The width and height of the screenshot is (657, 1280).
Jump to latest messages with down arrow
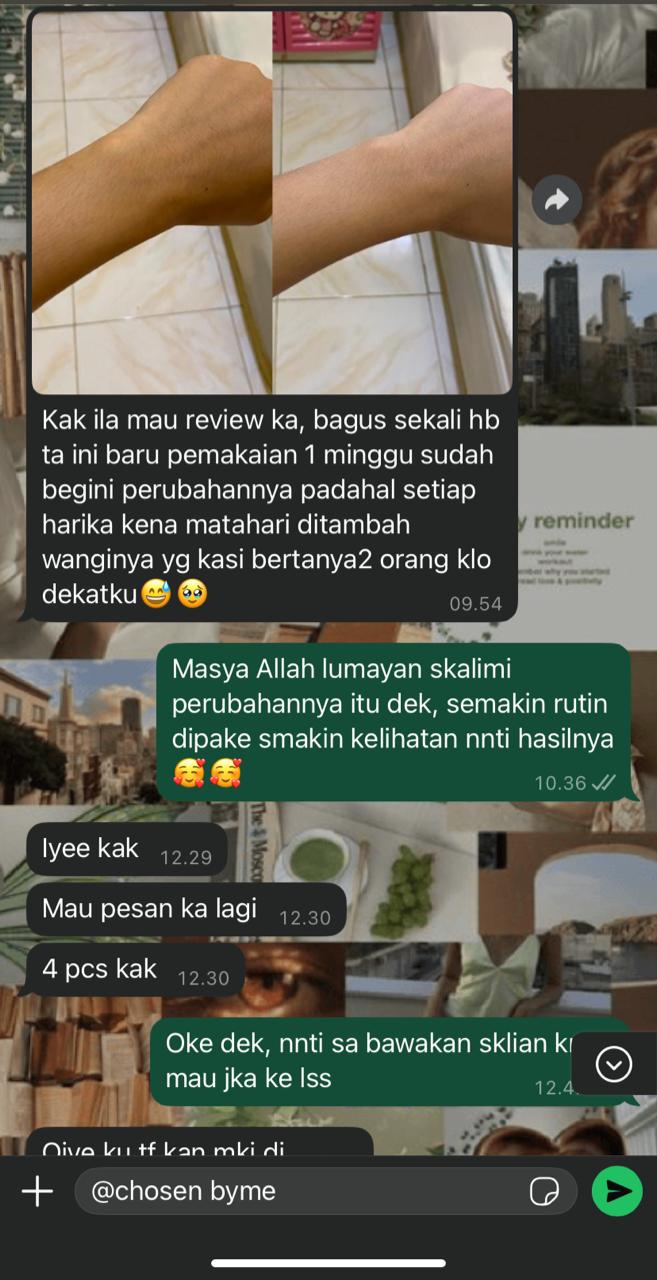coord(613,1065)
